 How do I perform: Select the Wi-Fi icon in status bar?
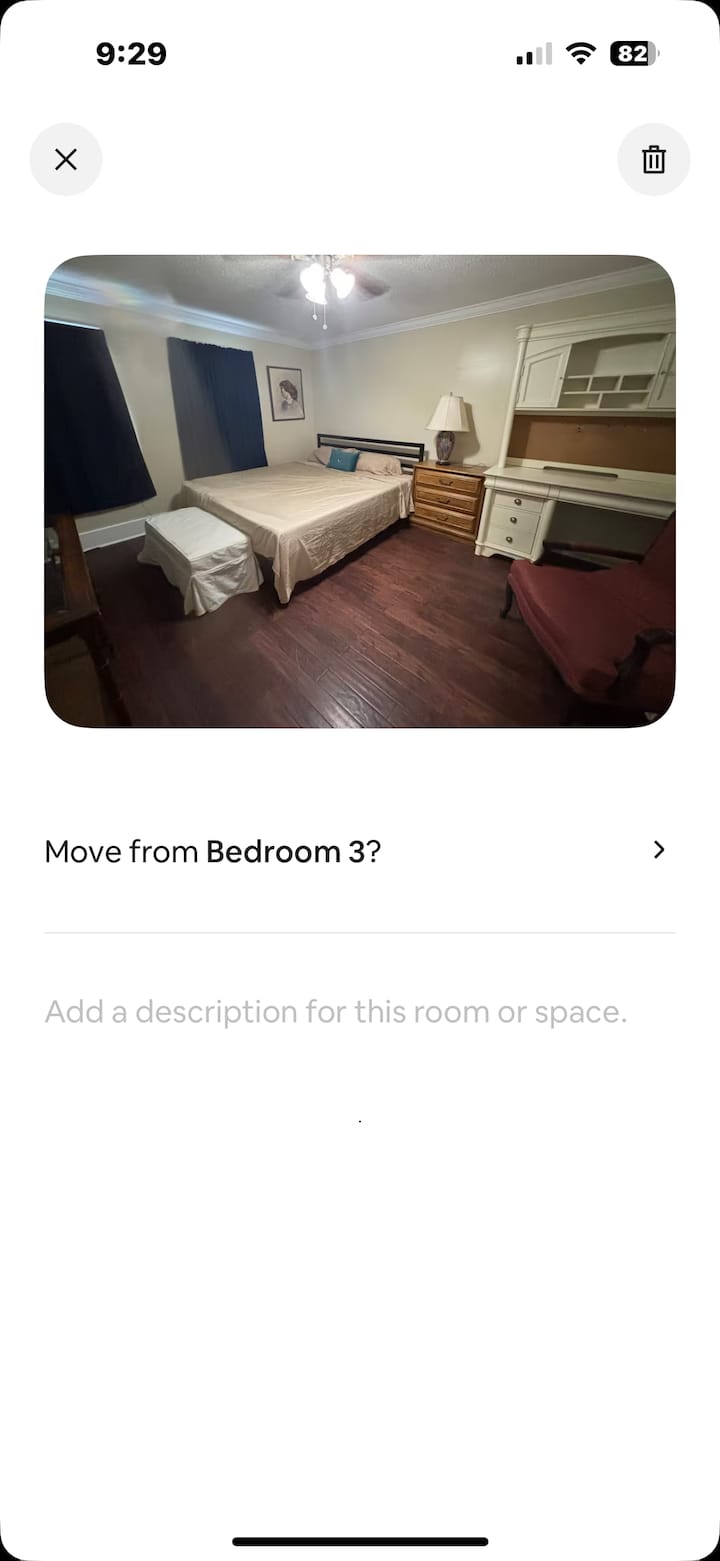click(x=581, y=54)
